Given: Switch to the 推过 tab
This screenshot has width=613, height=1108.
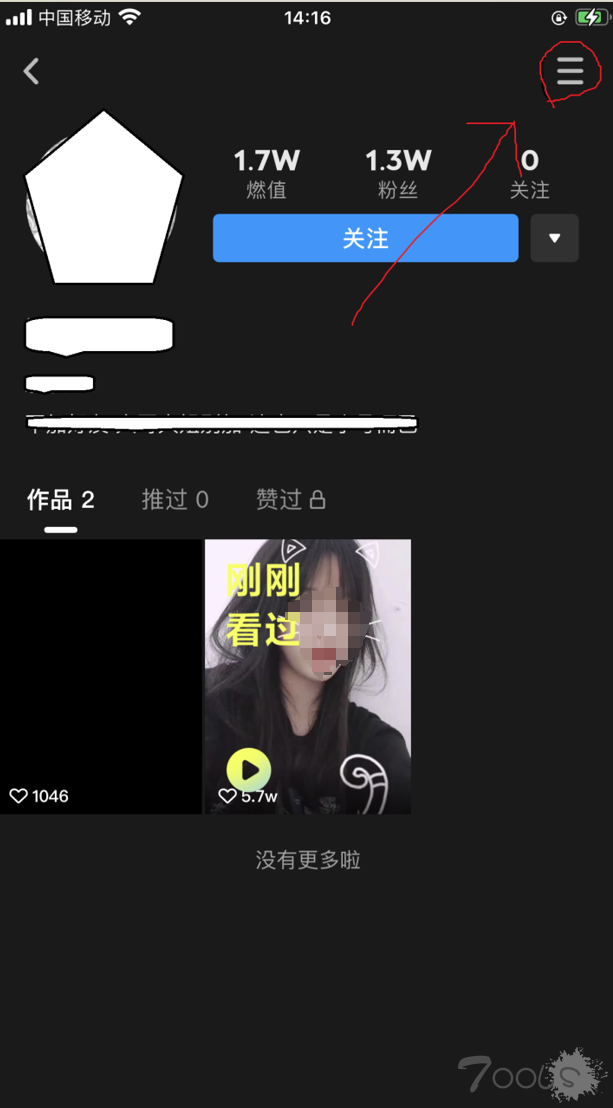Looking at the screenshot, I should [x=175, y=500].
